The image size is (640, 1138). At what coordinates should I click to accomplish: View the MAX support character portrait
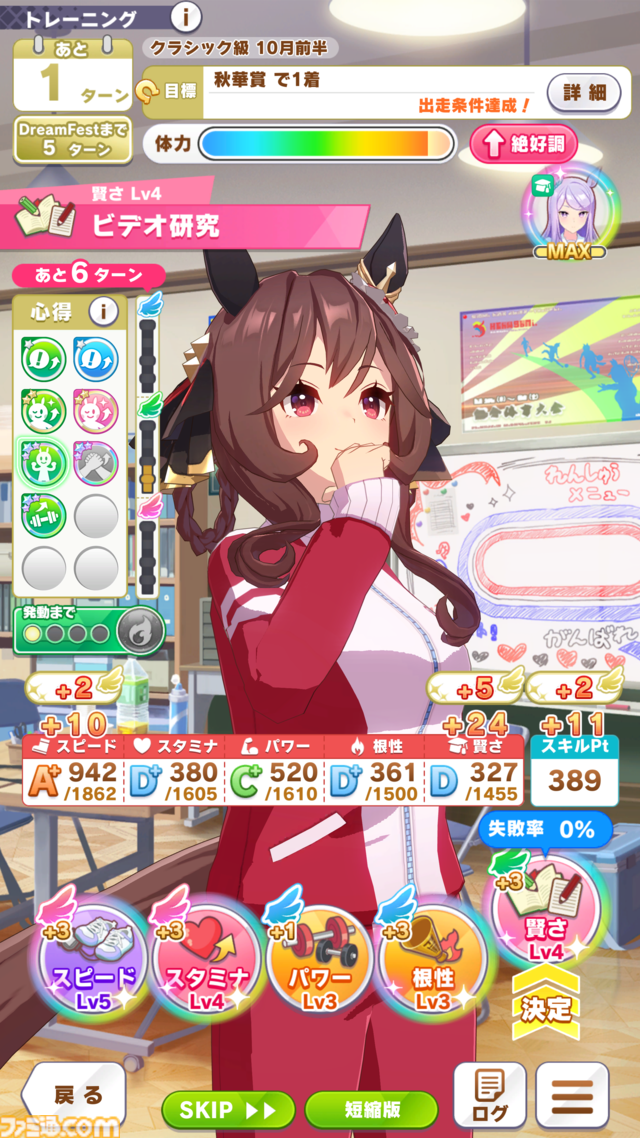[562, 217]
